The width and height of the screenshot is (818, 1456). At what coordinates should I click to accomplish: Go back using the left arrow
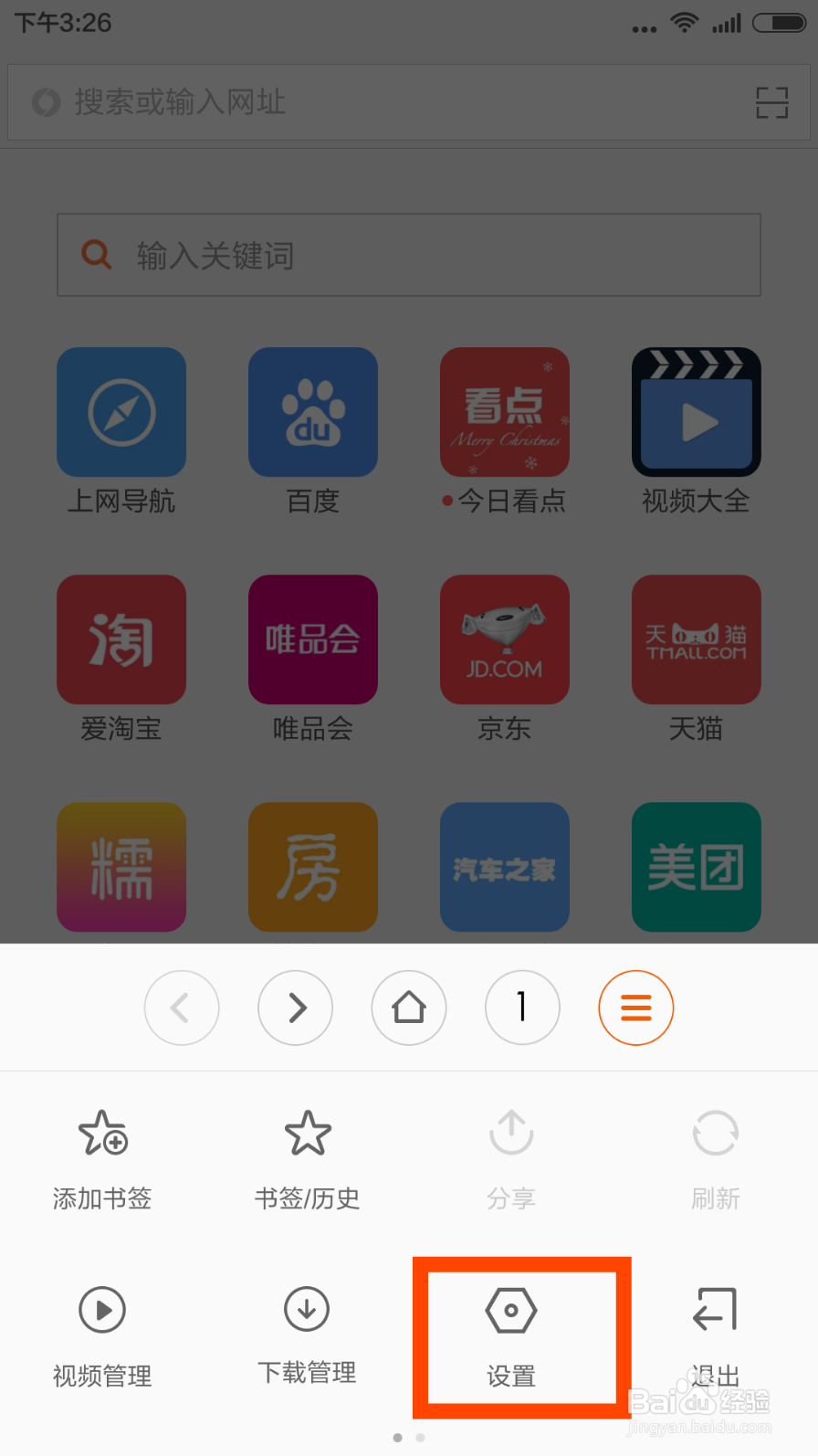(x=182, y=1008)
